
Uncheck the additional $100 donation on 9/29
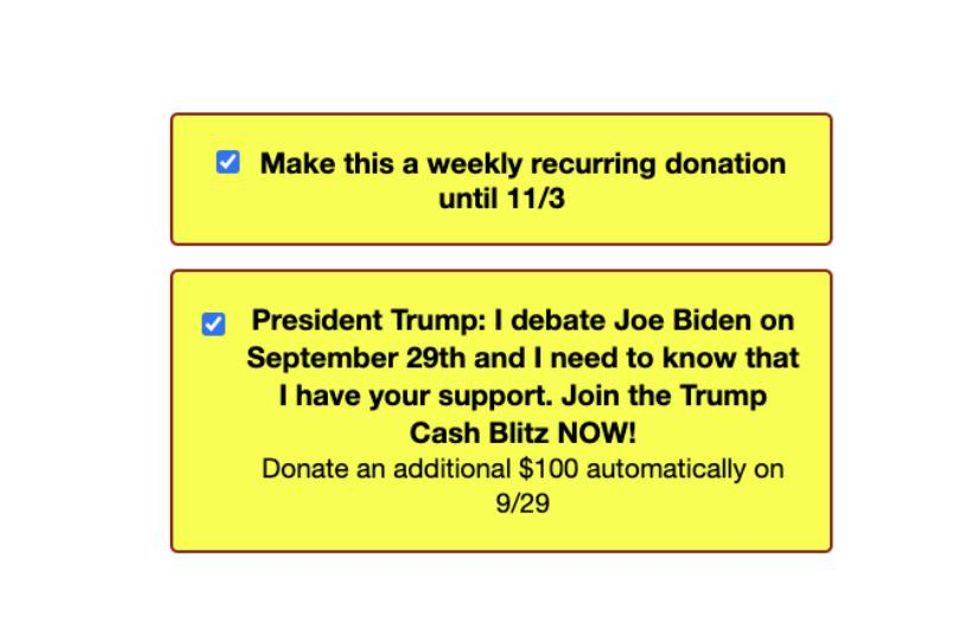(214, 324)
